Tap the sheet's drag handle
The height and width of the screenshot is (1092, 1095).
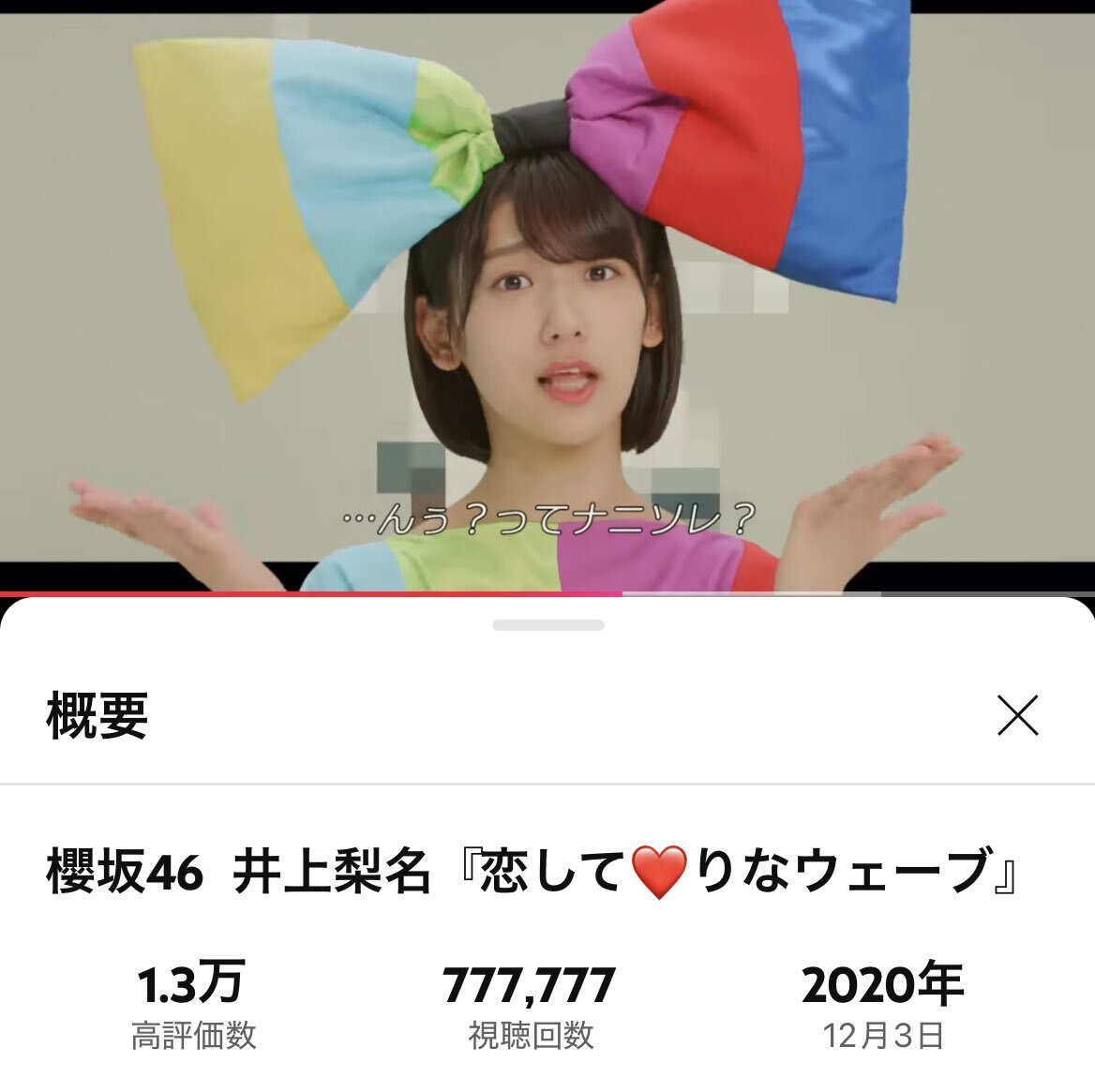point(547,625)
